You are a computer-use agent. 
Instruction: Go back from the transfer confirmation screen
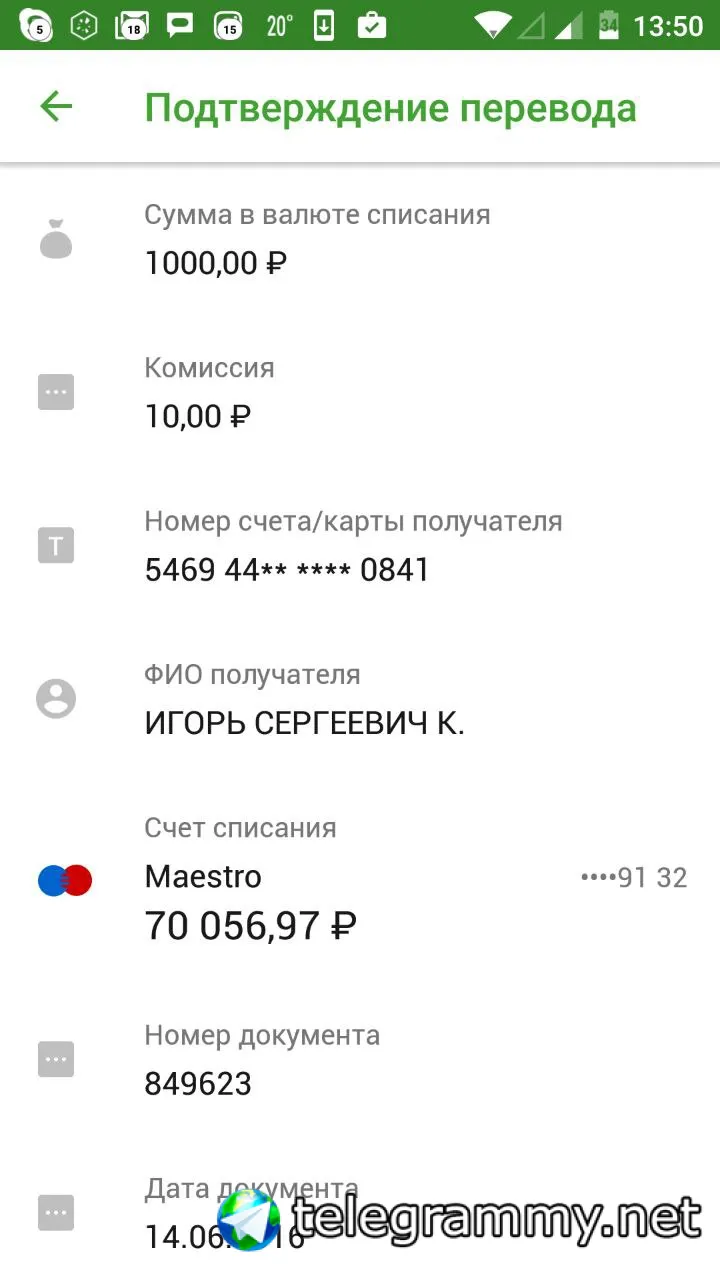(56, 107)
